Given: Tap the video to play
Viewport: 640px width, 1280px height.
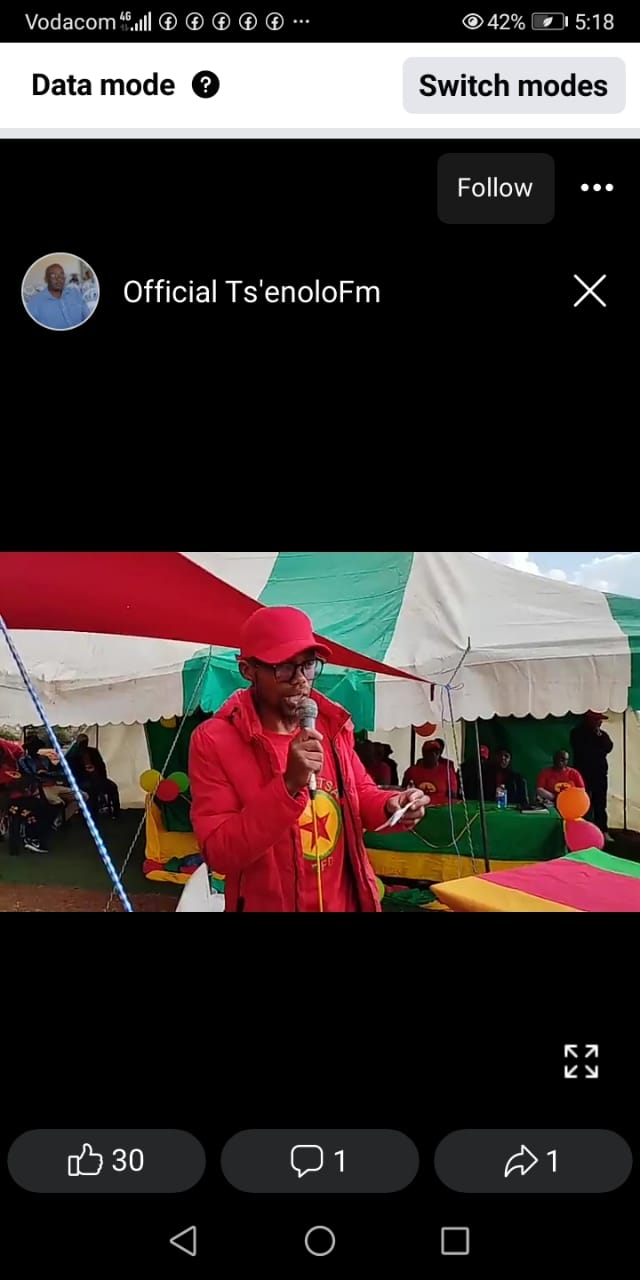Looking at the screenshot, I should (320, 731).
